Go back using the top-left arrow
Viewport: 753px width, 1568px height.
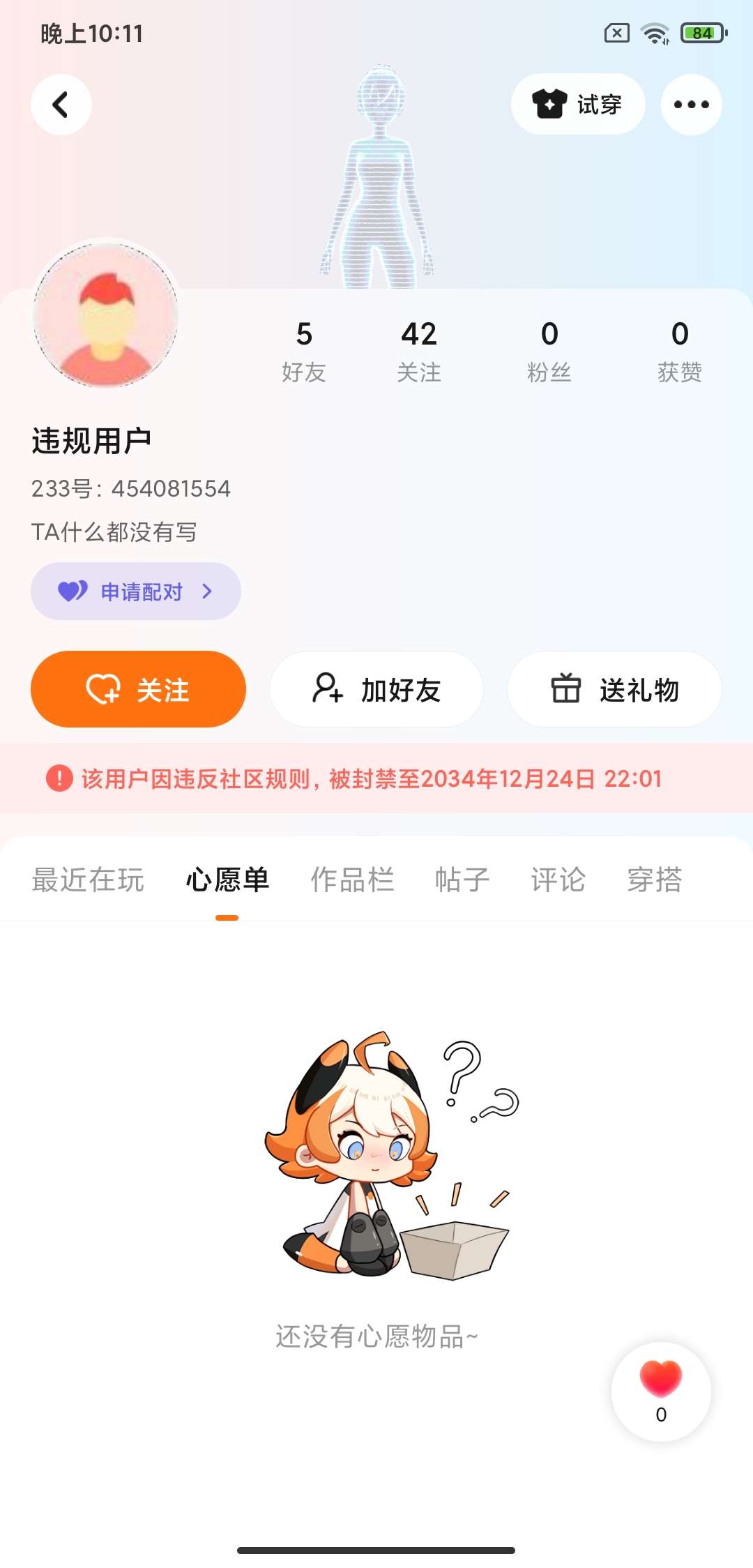(61, 105)
